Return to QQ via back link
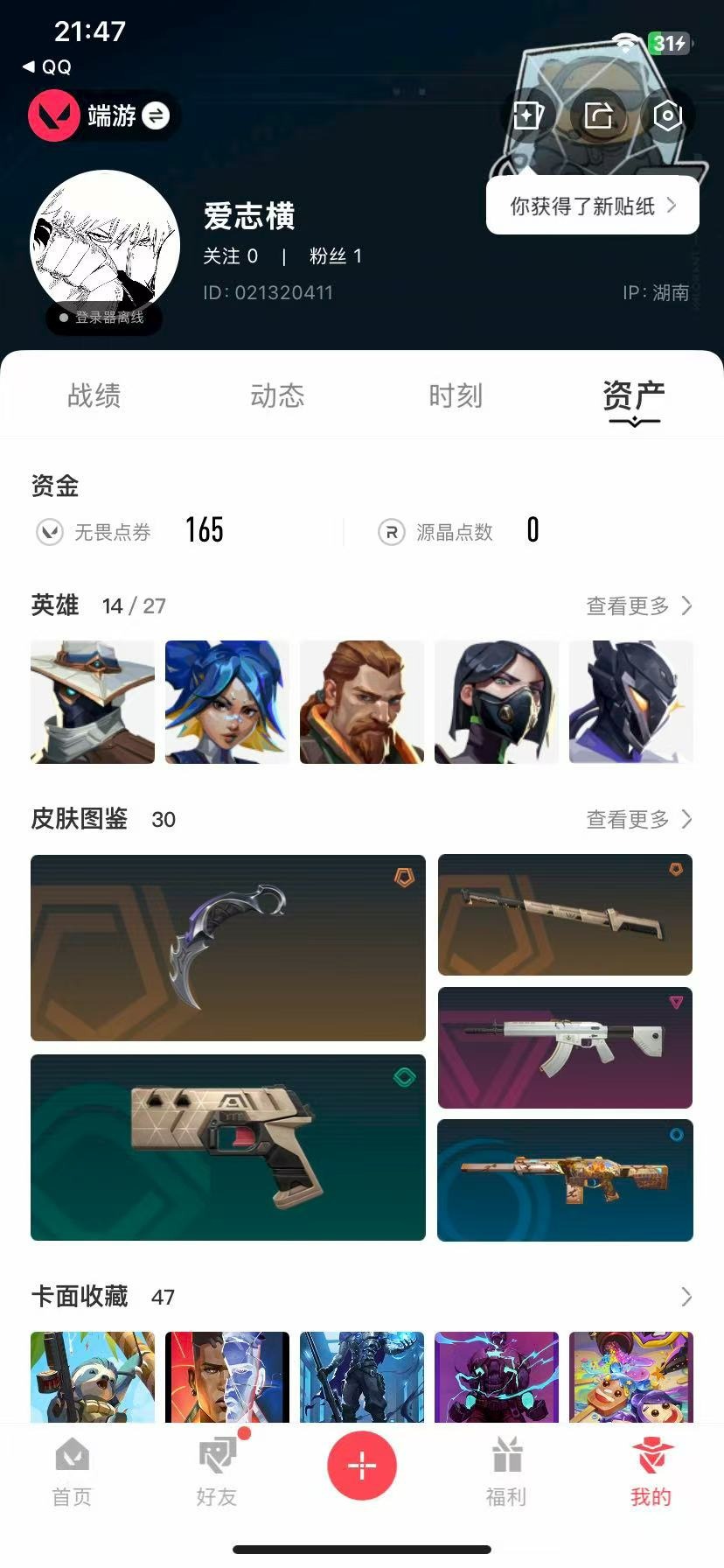This screenshot has width=724, height=1568. [x=47, y=66]
